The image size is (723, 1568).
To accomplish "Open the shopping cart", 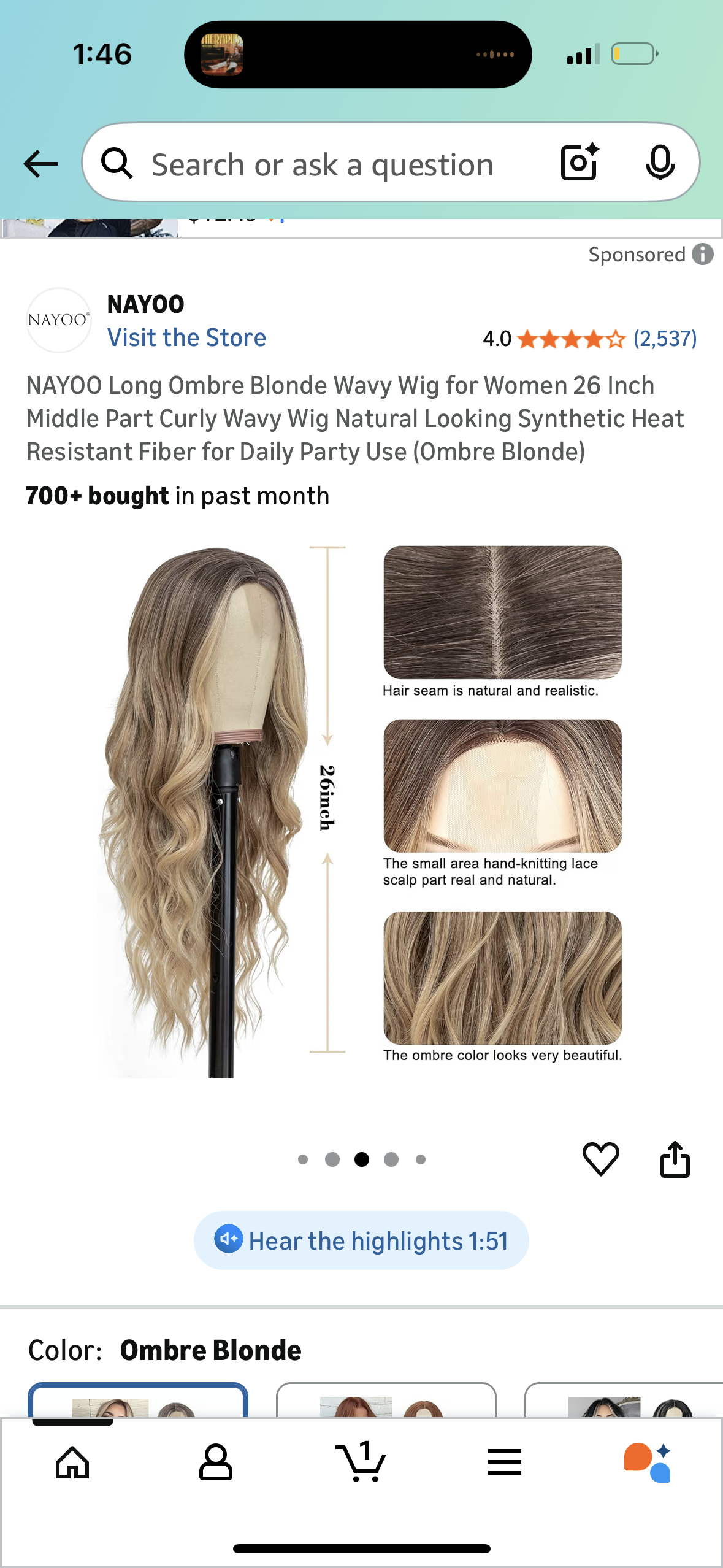I will click(361, 1462).
